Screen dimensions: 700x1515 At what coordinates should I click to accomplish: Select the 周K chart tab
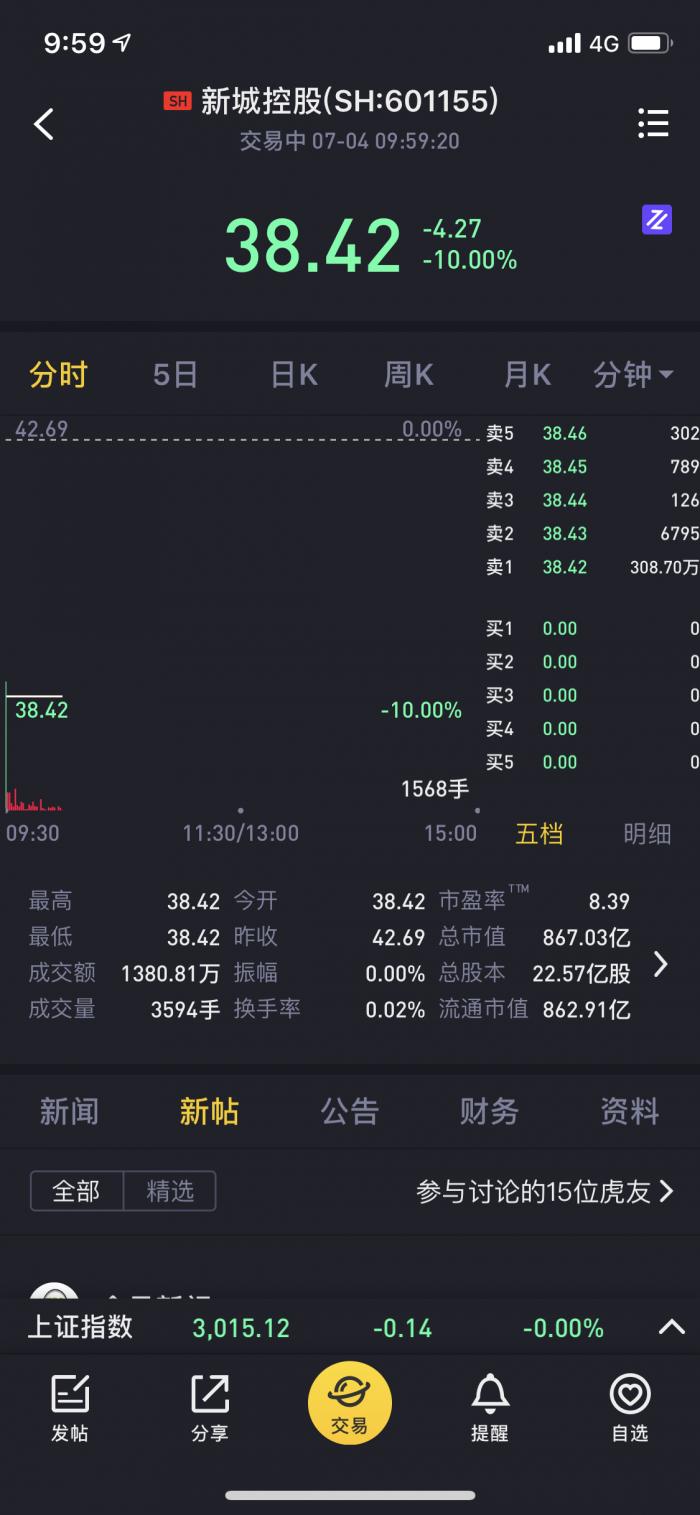(x=409, y=375)
